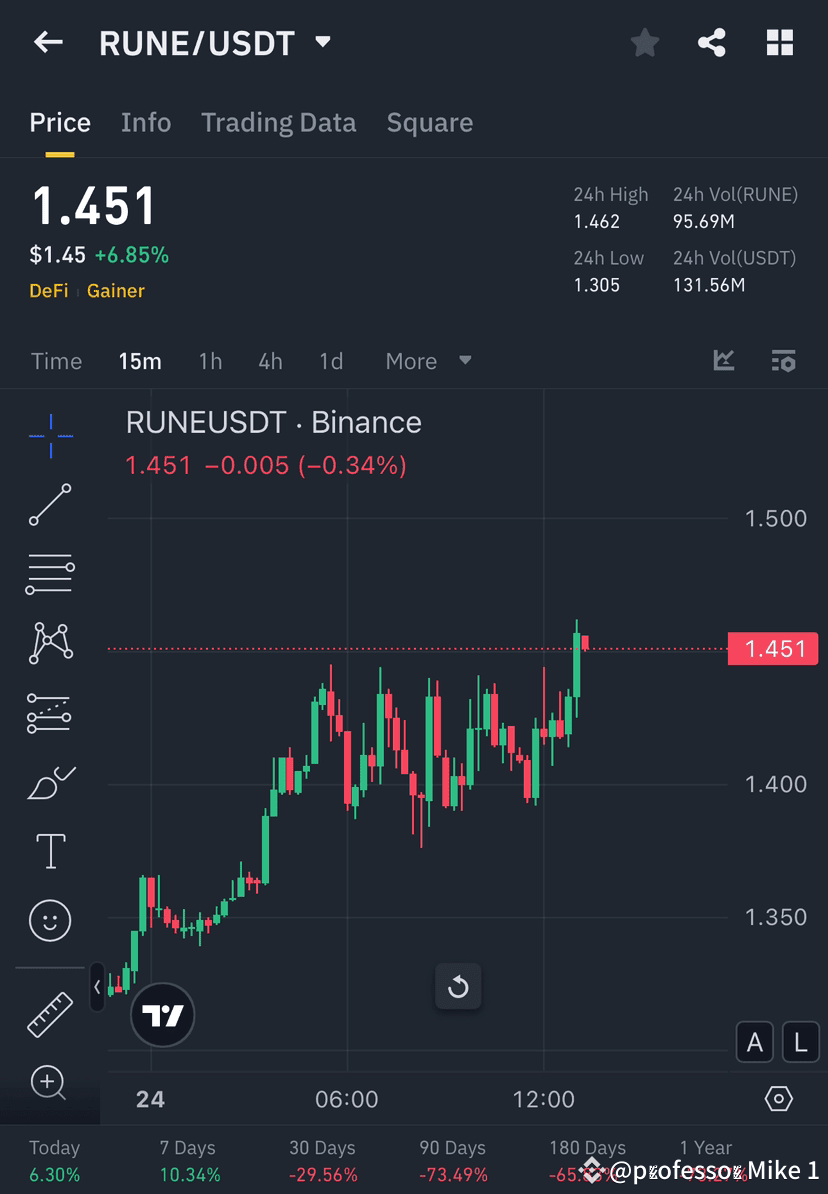Viewport: 828px width, 1194px height.
Task: Open the emoji sticker tool
Action: click(50, 920)
